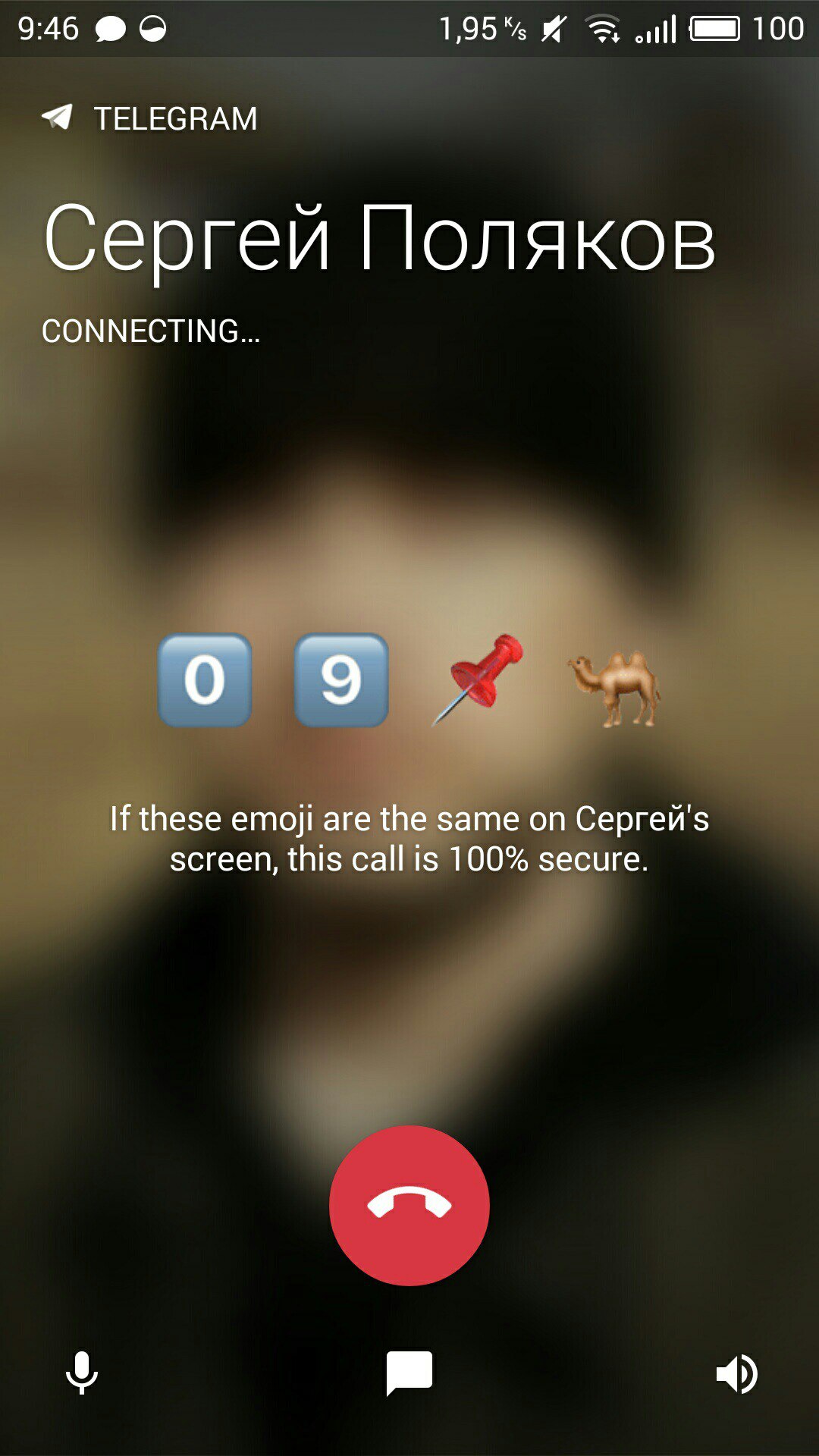
Task: Open the chat message icon
Action: click(409, 1373)
